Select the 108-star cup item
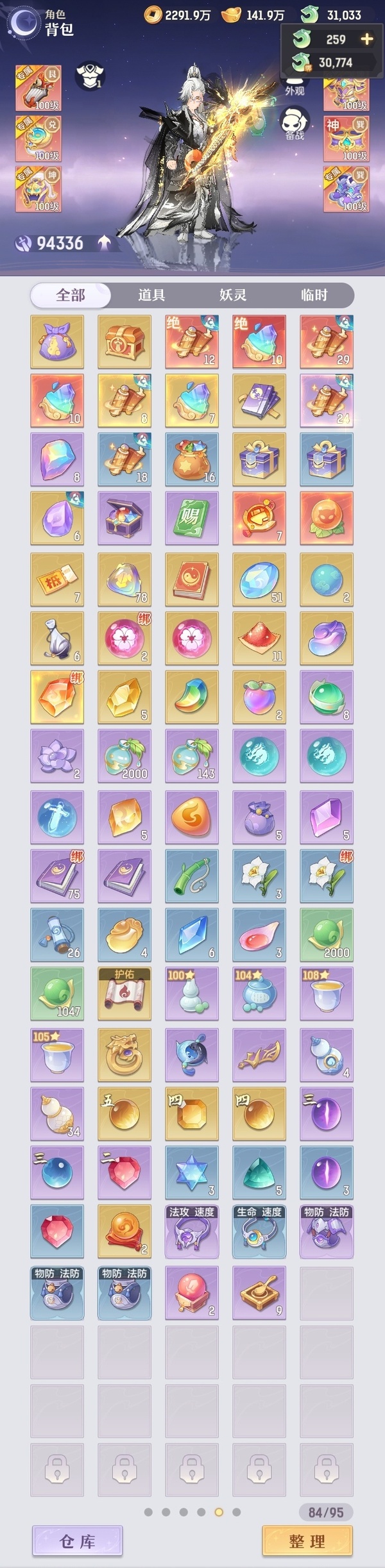The width and height of the screenshot is (385, 1568). (327, 993)
